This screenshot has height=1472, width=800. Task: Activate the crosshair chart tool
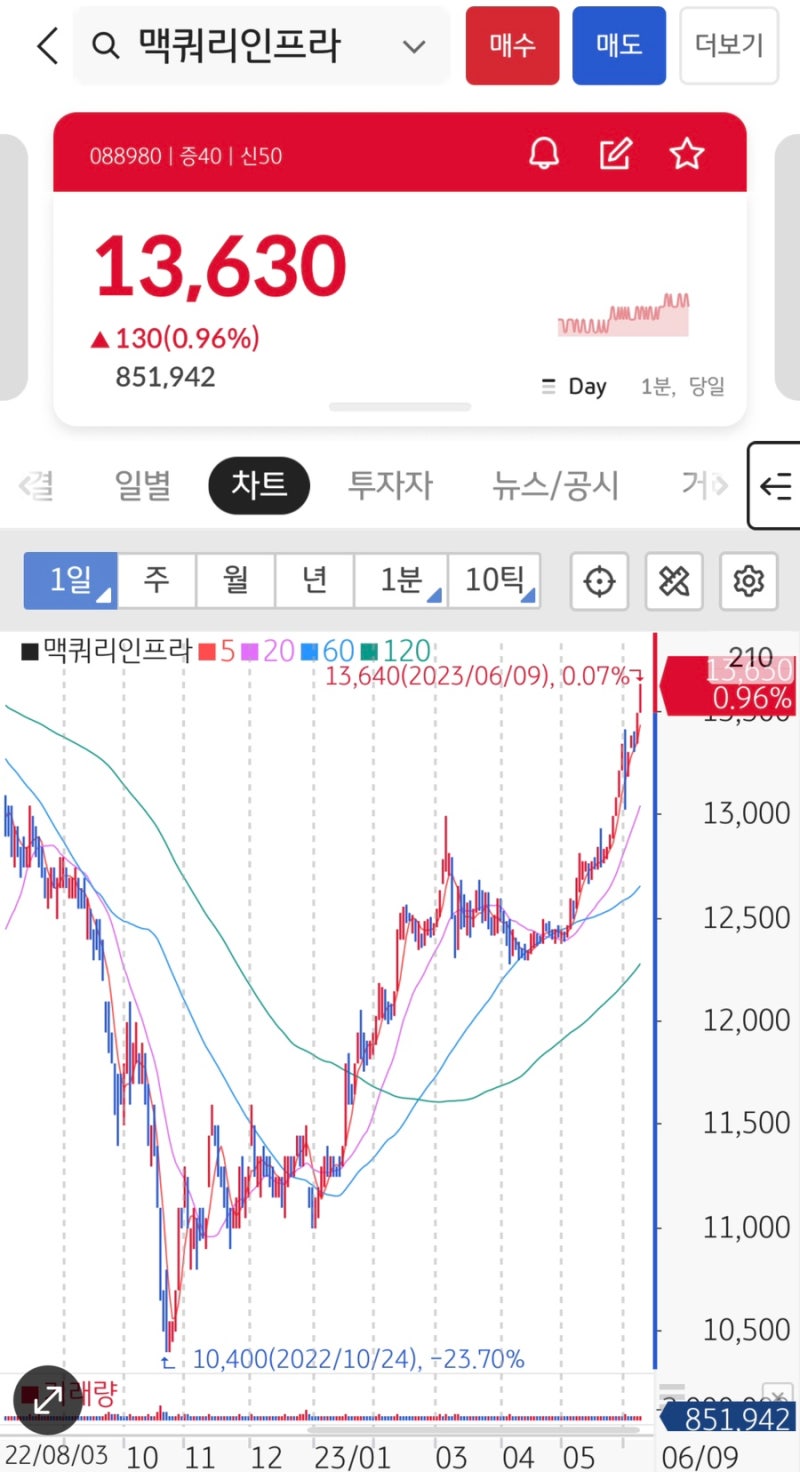(x=598, y=581)
